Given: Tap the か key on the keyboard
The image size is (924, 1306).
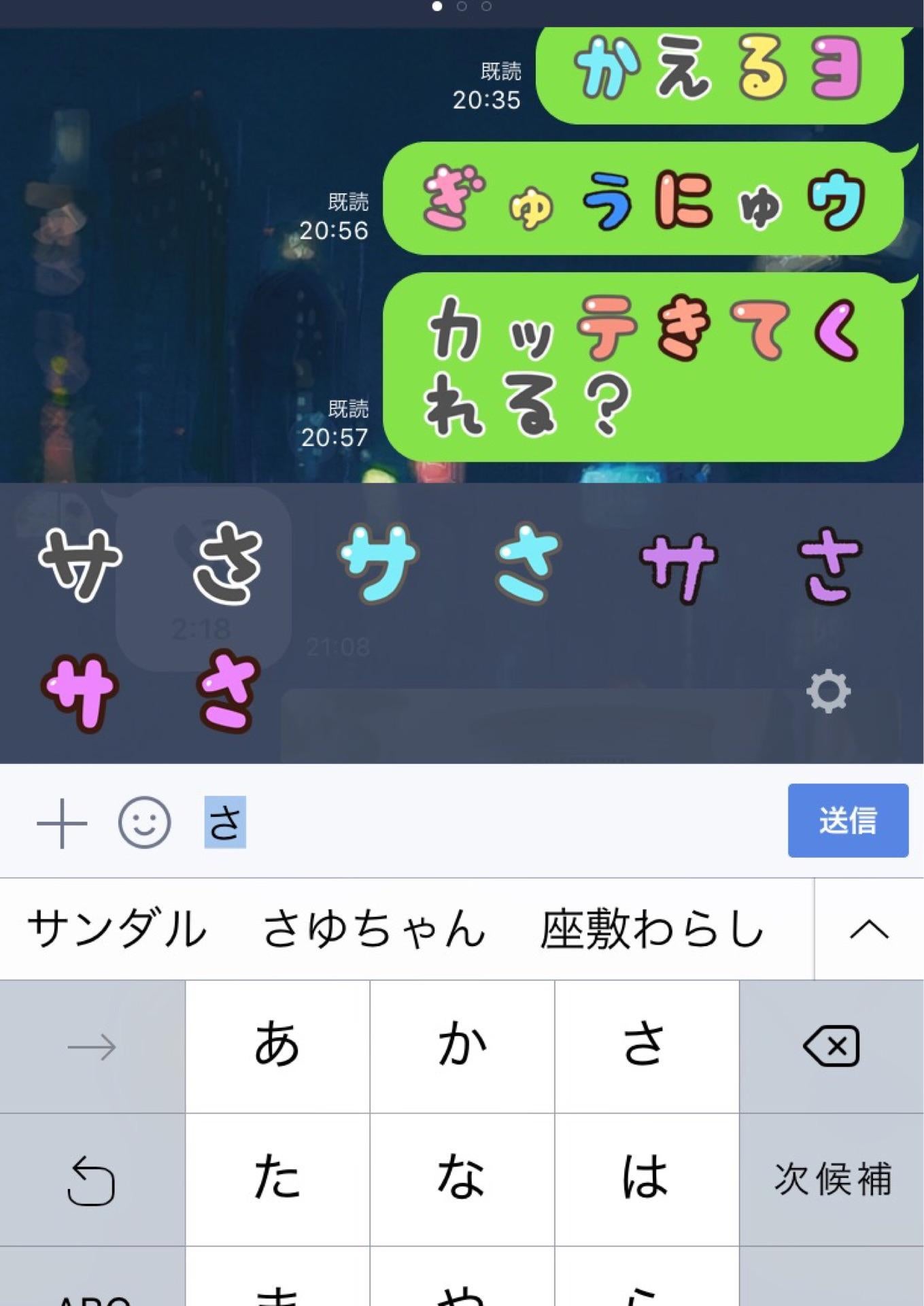Looking at the screenshot, I should (462, 1046).
